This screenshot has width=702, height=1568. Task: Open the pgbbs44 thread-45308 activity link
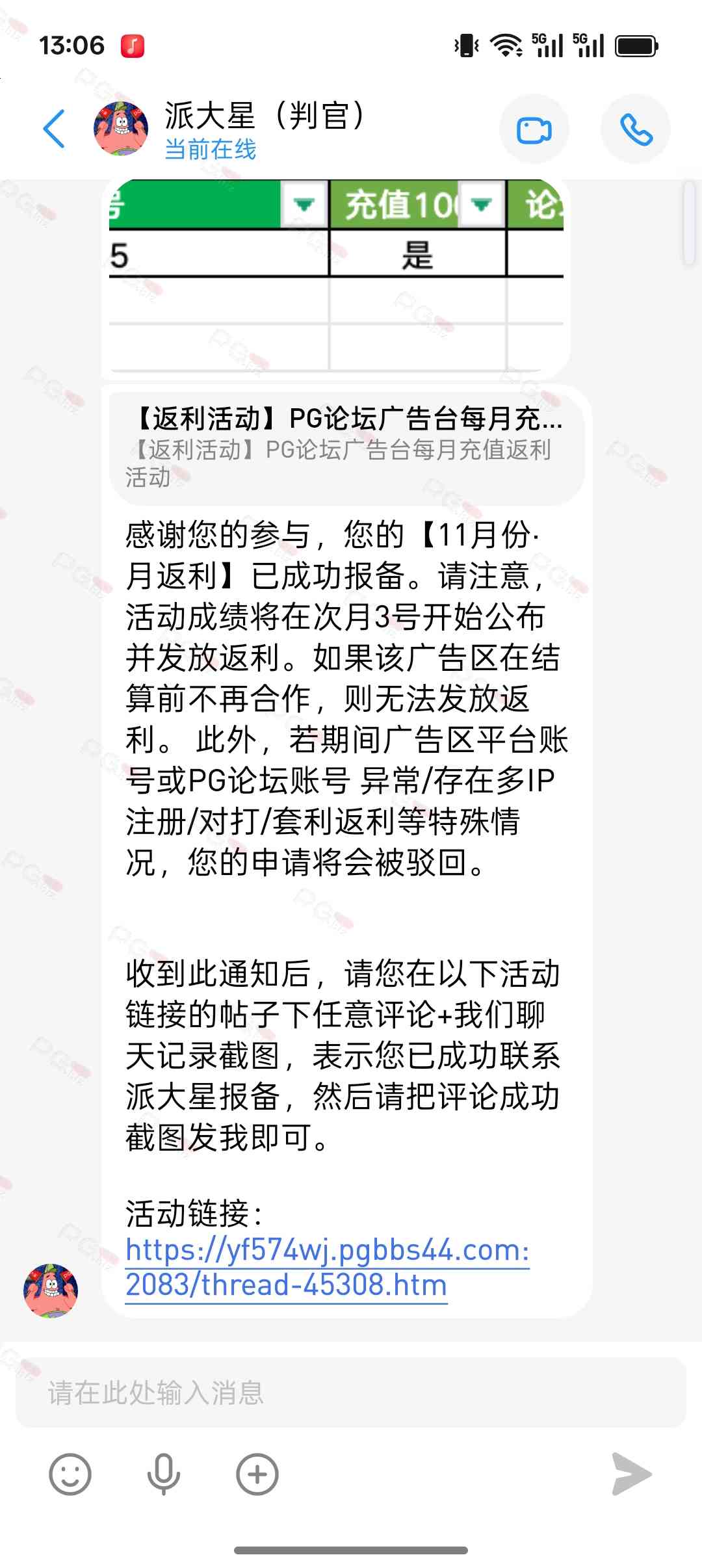coord(328,1267)
